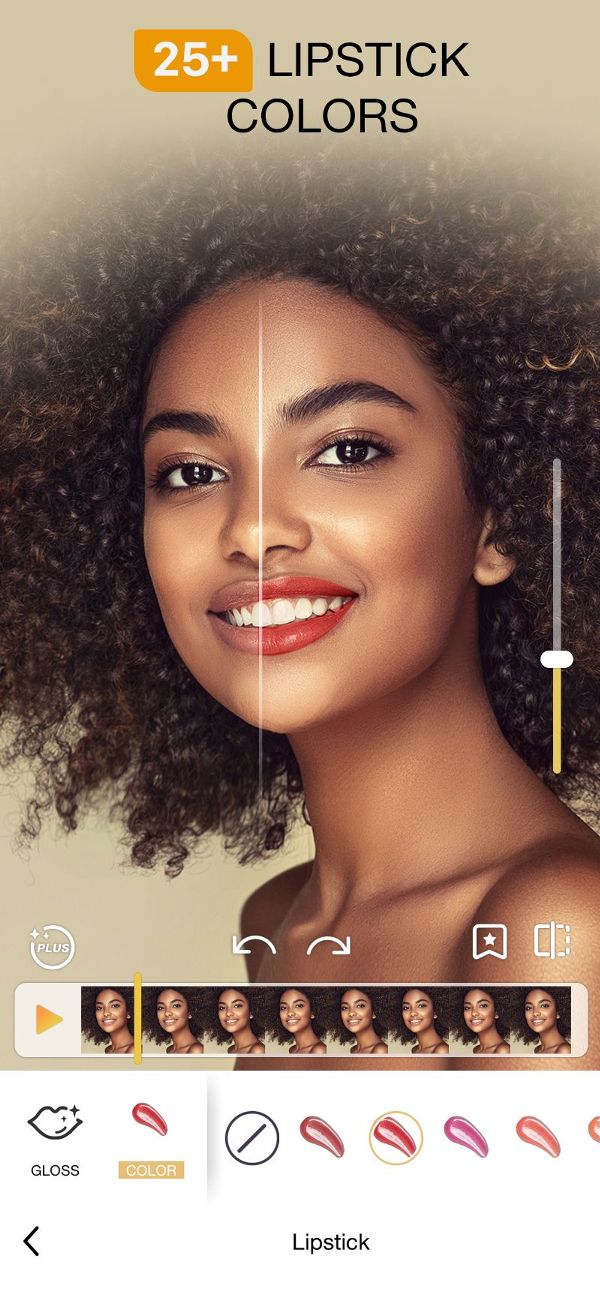Redo the last edit
600x1298 pixels.
pyautogui.click(x=329, y=945)
